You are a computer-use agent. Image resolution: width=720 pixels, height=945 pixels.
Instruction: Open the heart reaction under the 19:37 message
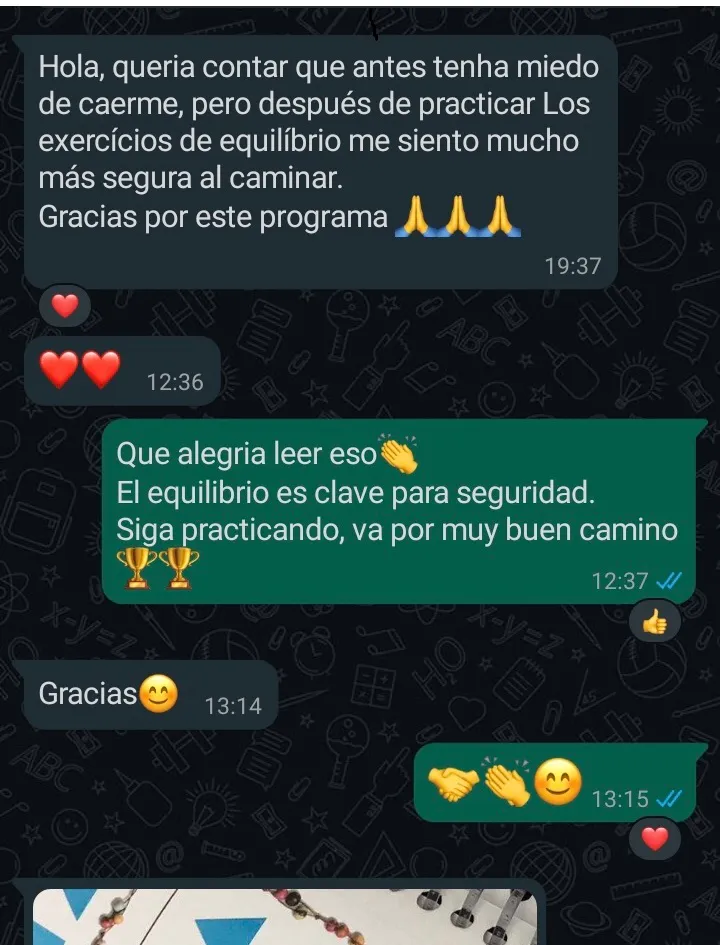click(x=65, y=306)
